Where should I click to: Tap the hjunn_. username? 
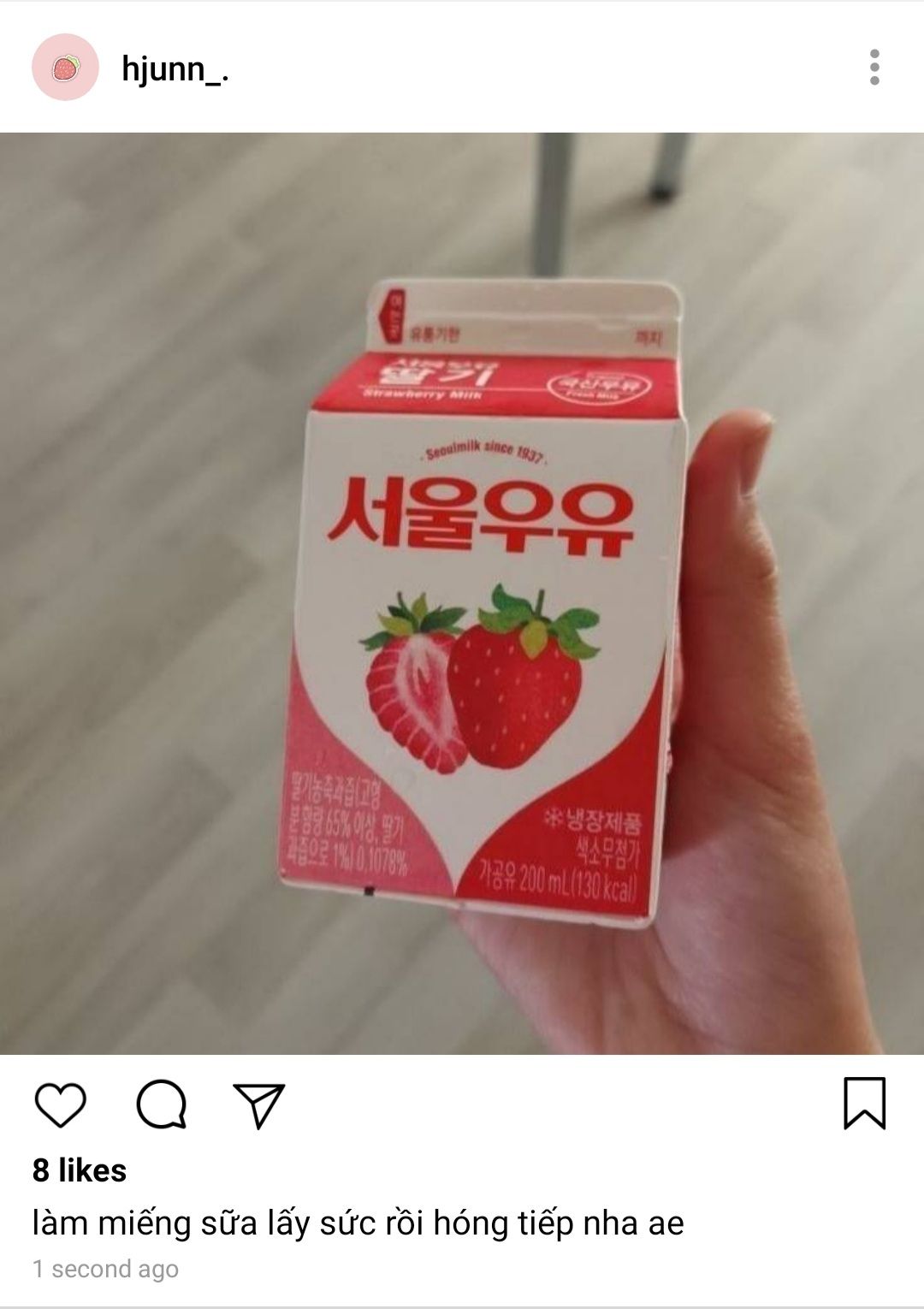tap(175, 68)
